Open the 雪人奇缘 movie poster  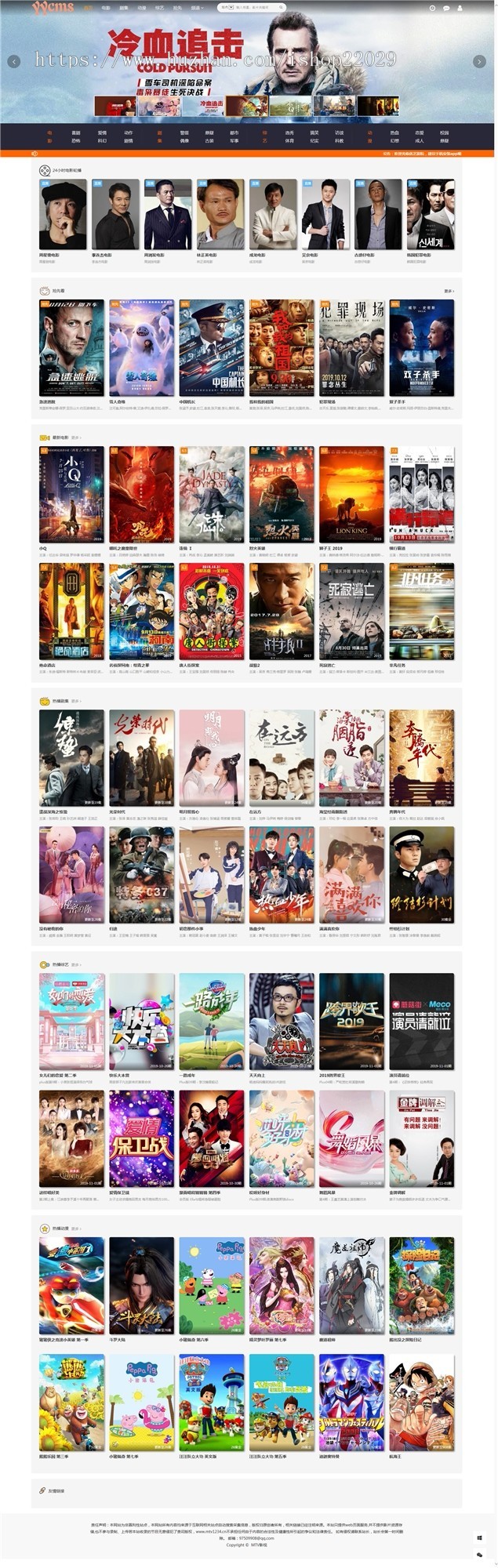141,347
